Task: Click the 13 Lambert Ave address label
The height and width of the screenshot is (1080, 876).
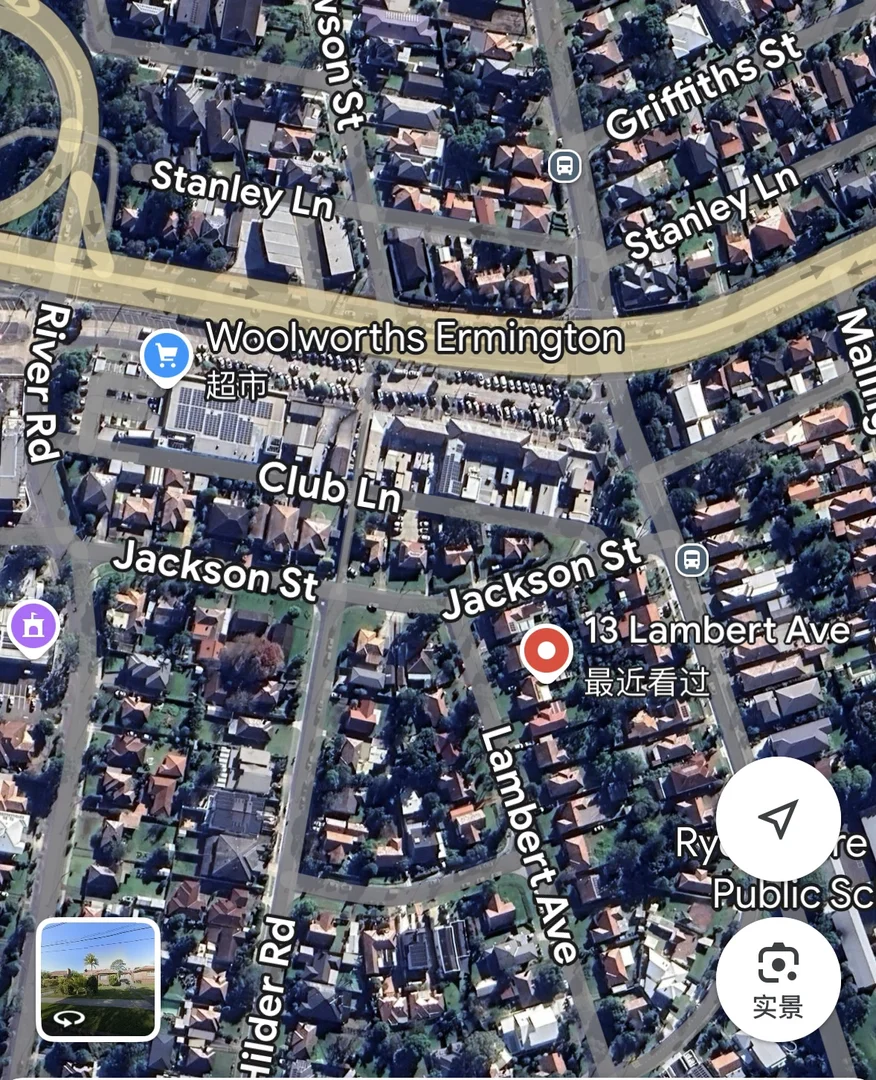Action: pos(717,632)
